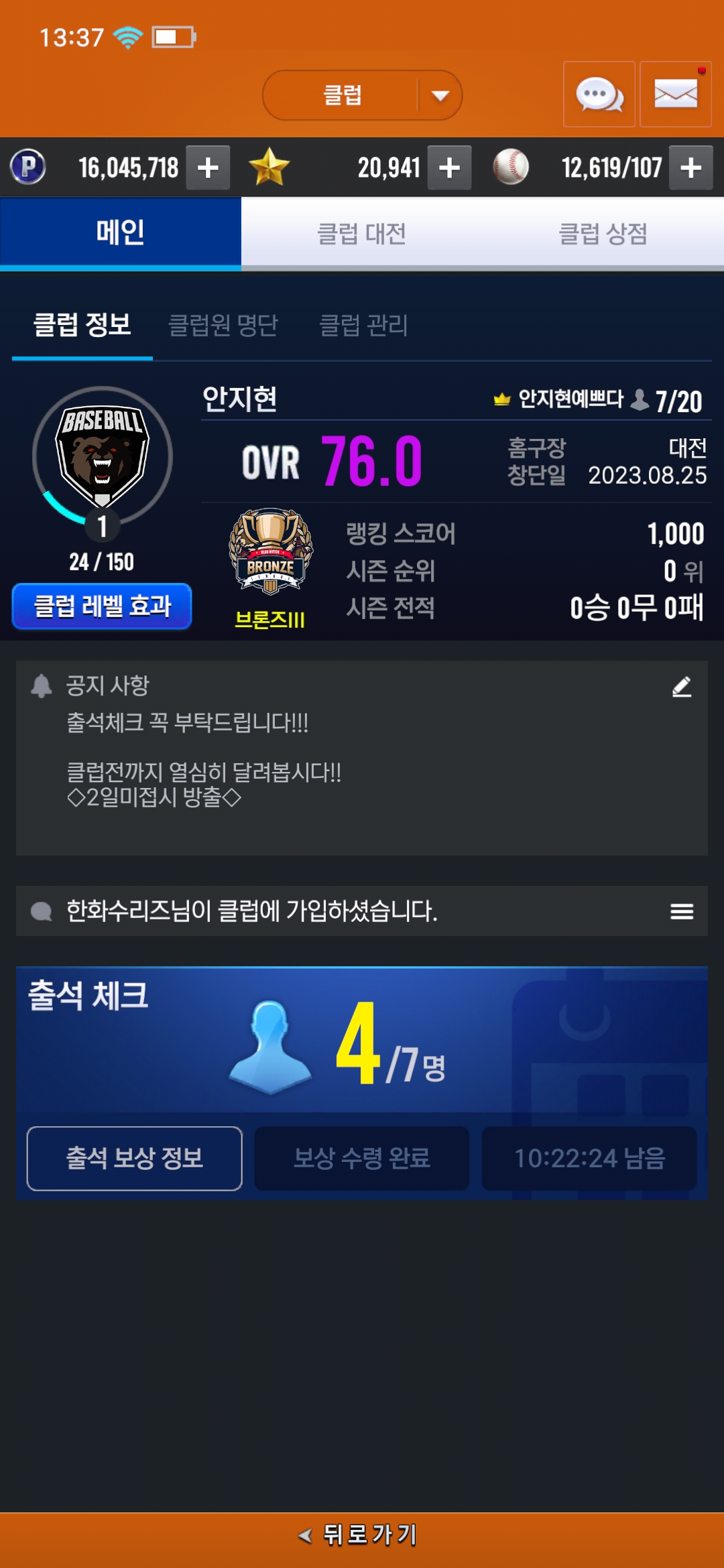Open the chat bubbles icon
724x1568 pixels.
(x=599, y=94)
